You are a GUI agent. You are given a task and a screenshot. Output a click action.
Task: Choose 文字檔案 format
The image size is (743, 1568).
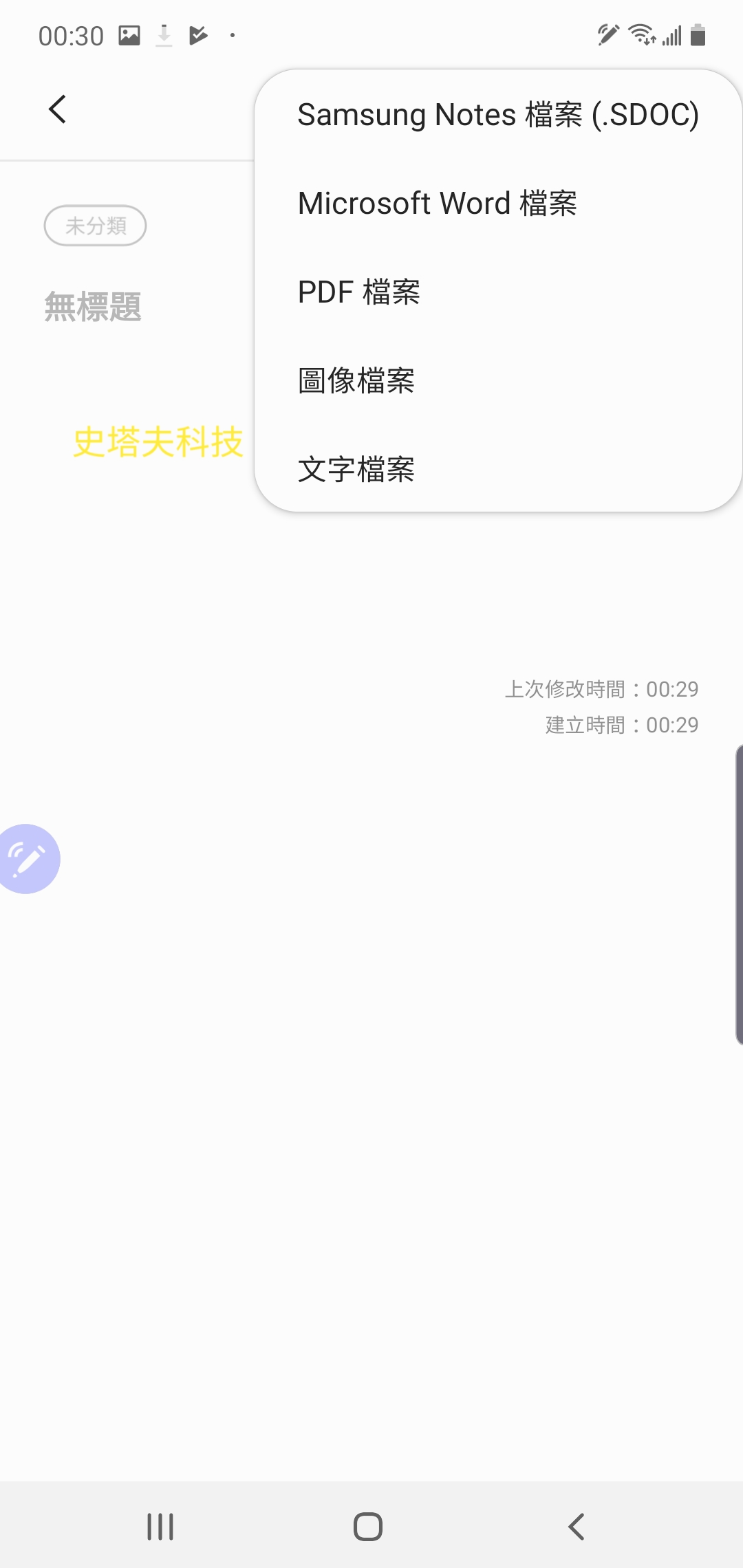(498, 470)
